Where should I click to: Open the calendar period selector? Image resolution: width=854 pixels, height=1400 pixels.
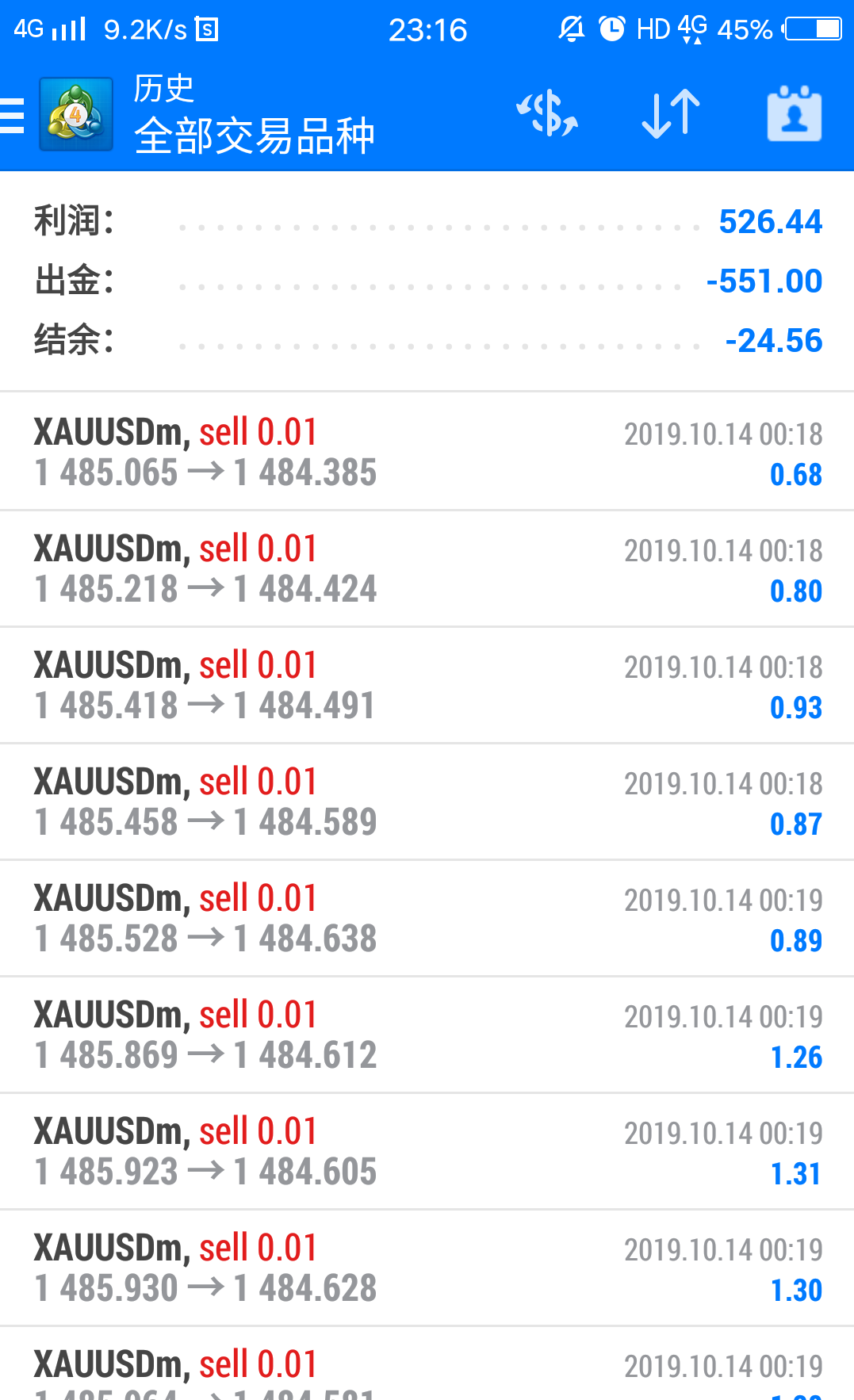click(x=795, y=114)
